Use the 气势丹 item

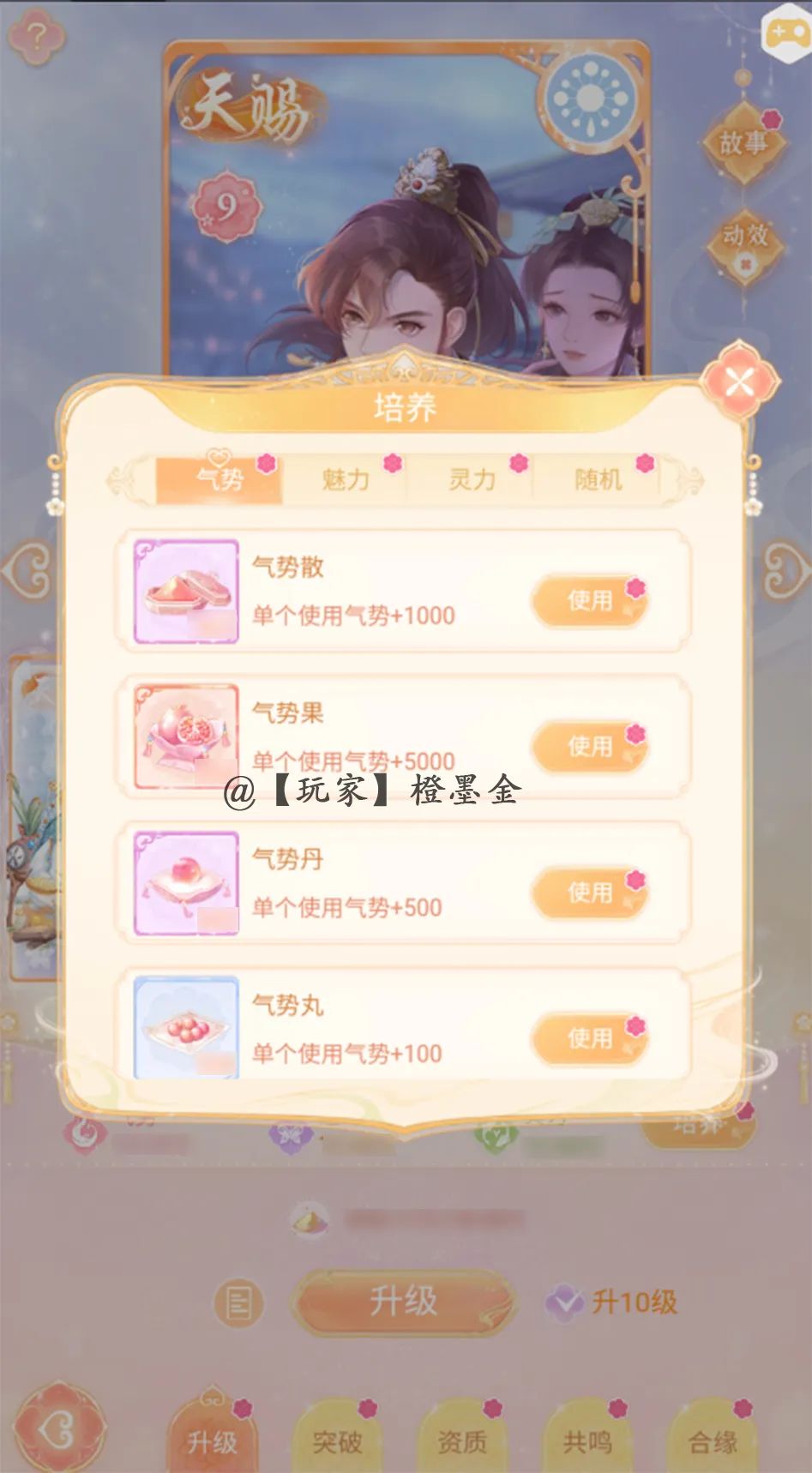tap(589, 893)
